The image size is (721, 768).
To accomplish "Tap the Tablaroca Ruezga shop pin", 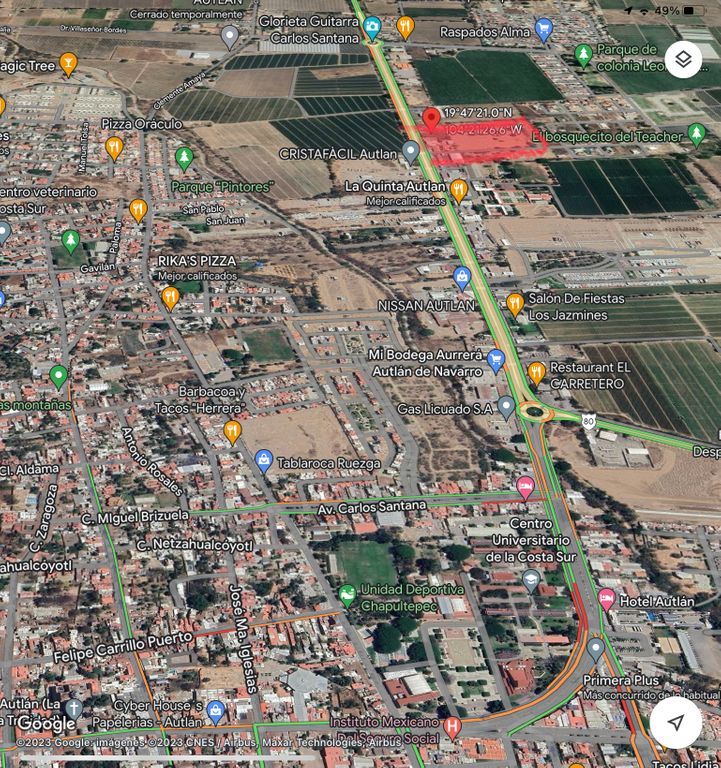I will click(x=264, y=461).
